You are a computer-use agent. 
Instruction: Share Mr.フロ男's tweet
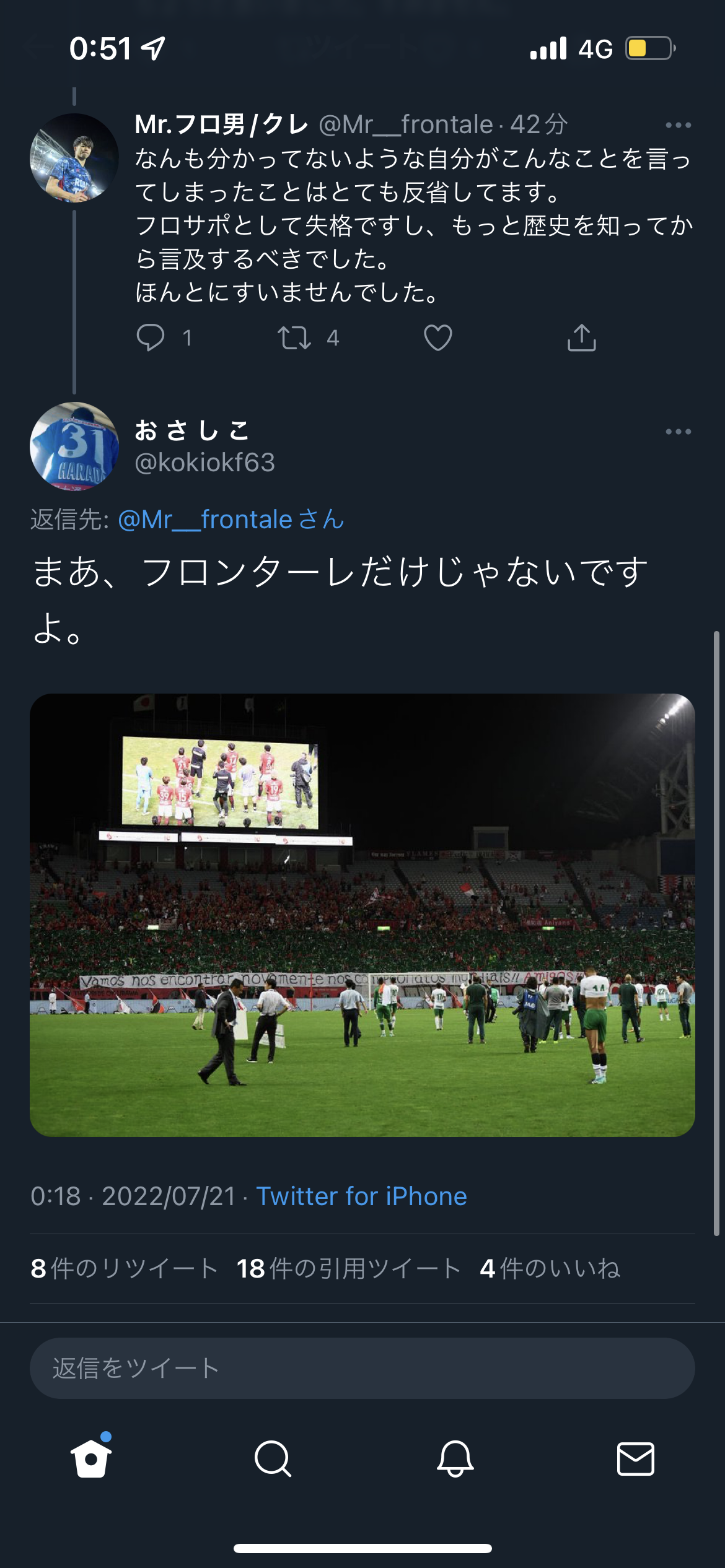(x=581, y=338)
